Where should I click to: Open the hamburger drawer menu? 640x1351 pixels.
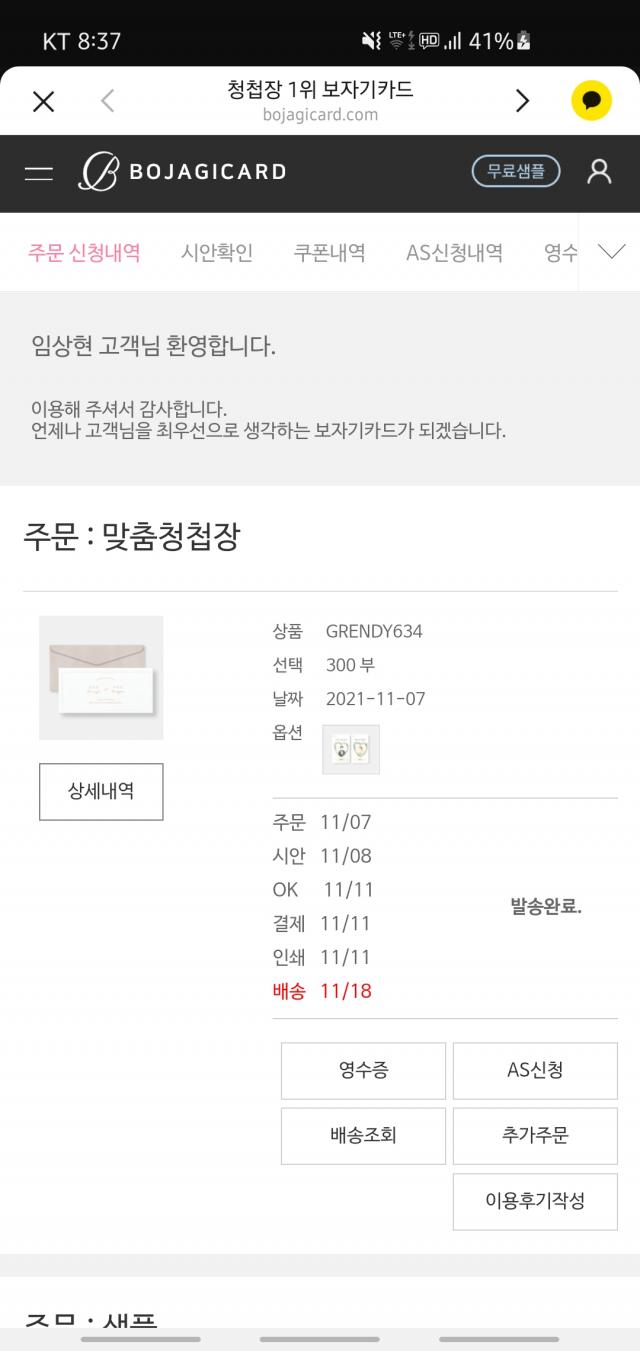pyautogui.click(x=39, y=173)
